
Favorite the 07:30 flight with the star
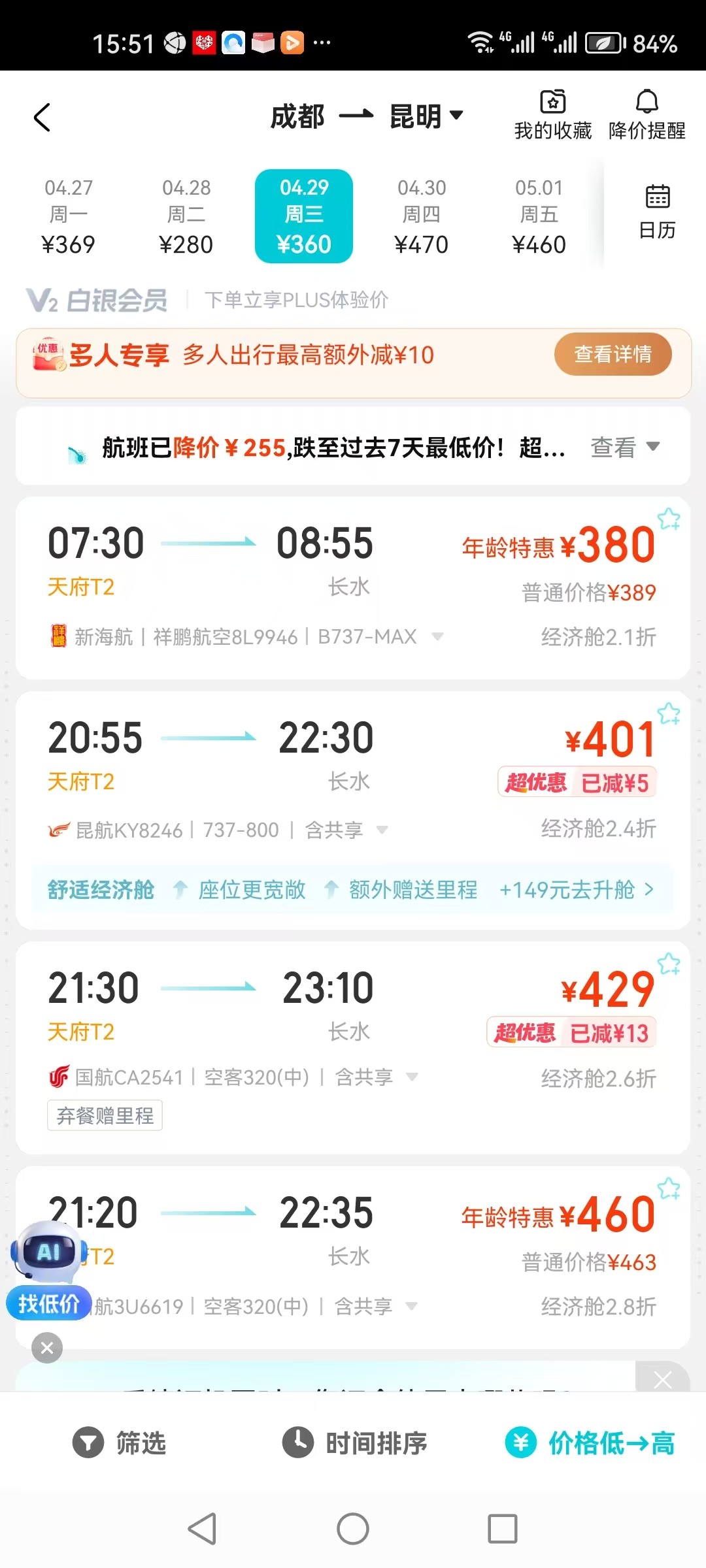pos(669,519)
